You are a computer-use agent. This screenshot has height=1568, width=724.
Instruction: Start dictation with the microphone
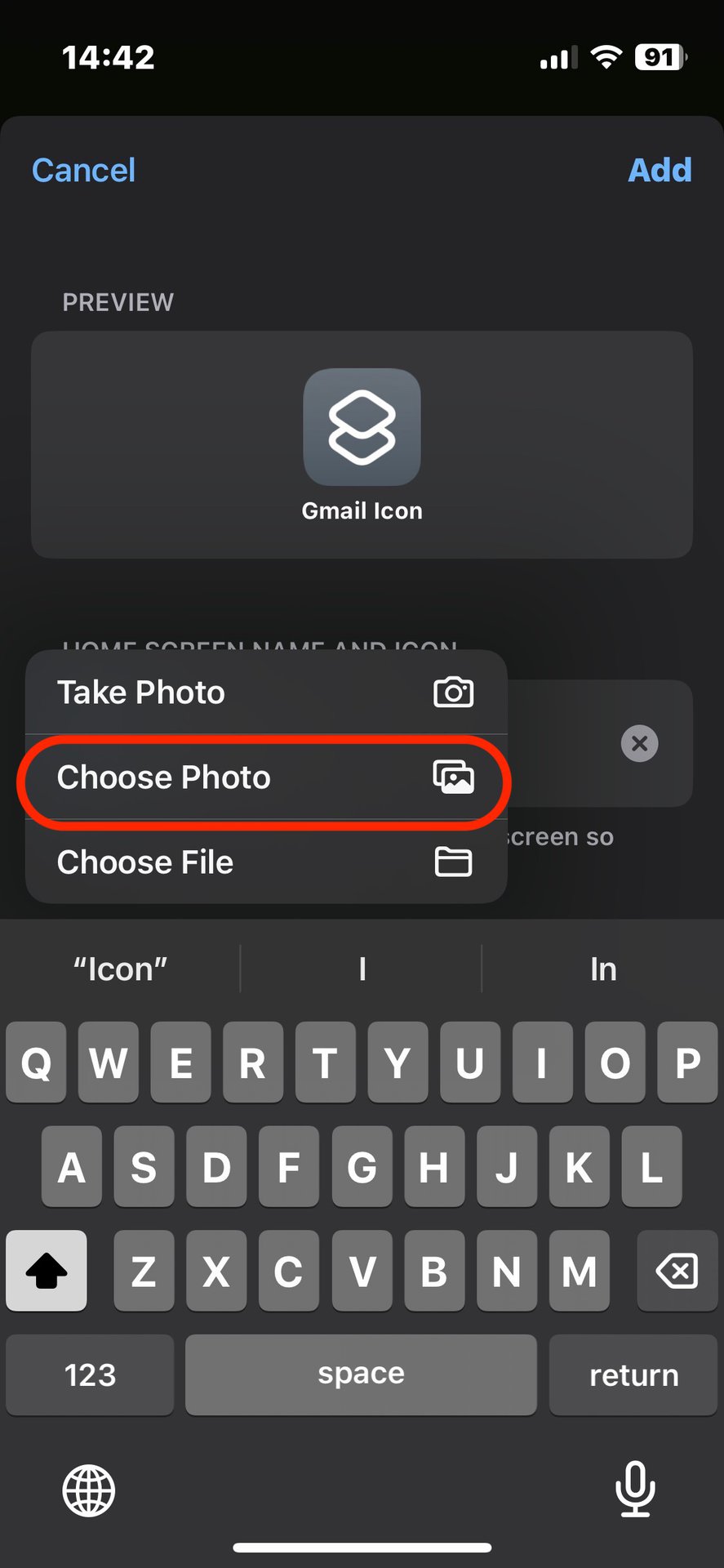[x=634, y=1488]
